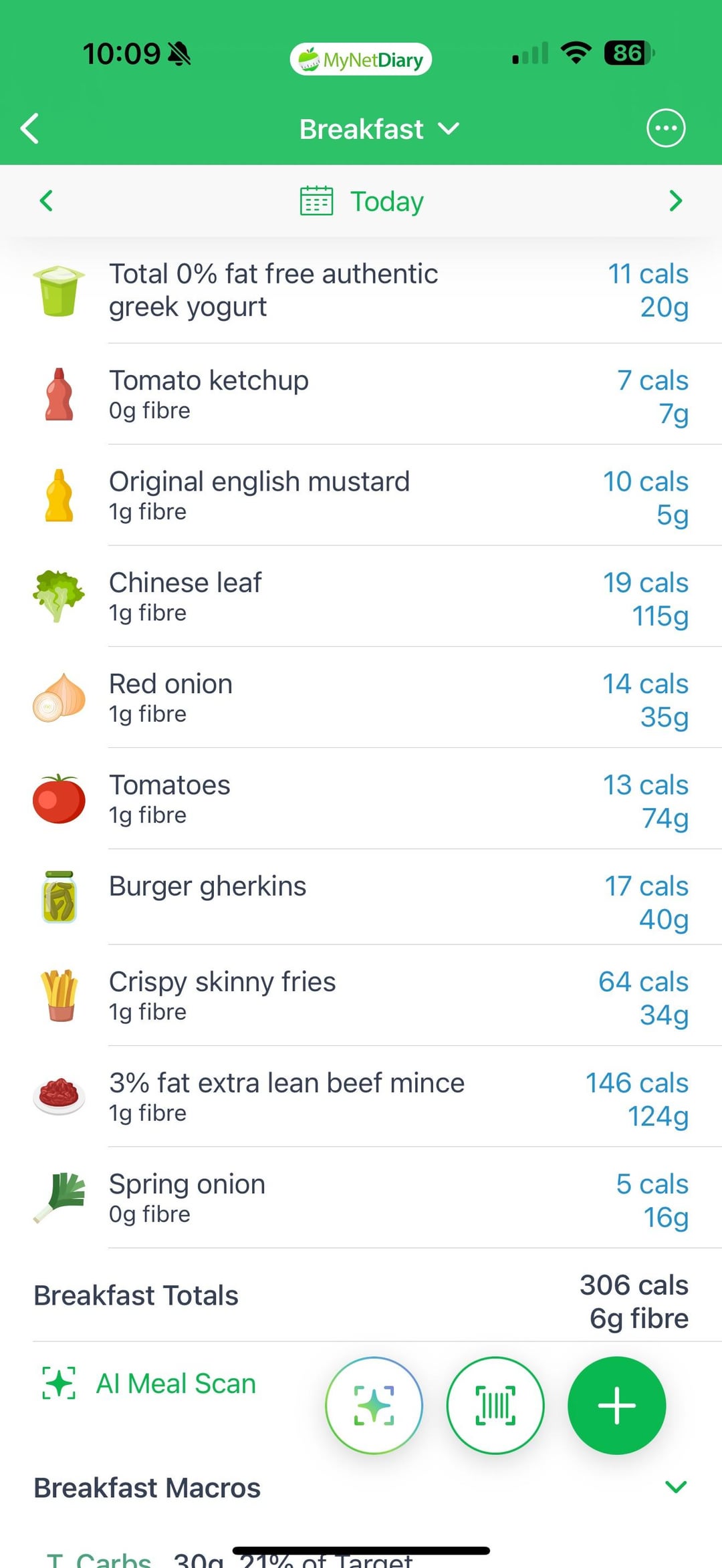Go to the previous day
The width and height of the screenshot is (722, 1568).
[x=46, y=201]
